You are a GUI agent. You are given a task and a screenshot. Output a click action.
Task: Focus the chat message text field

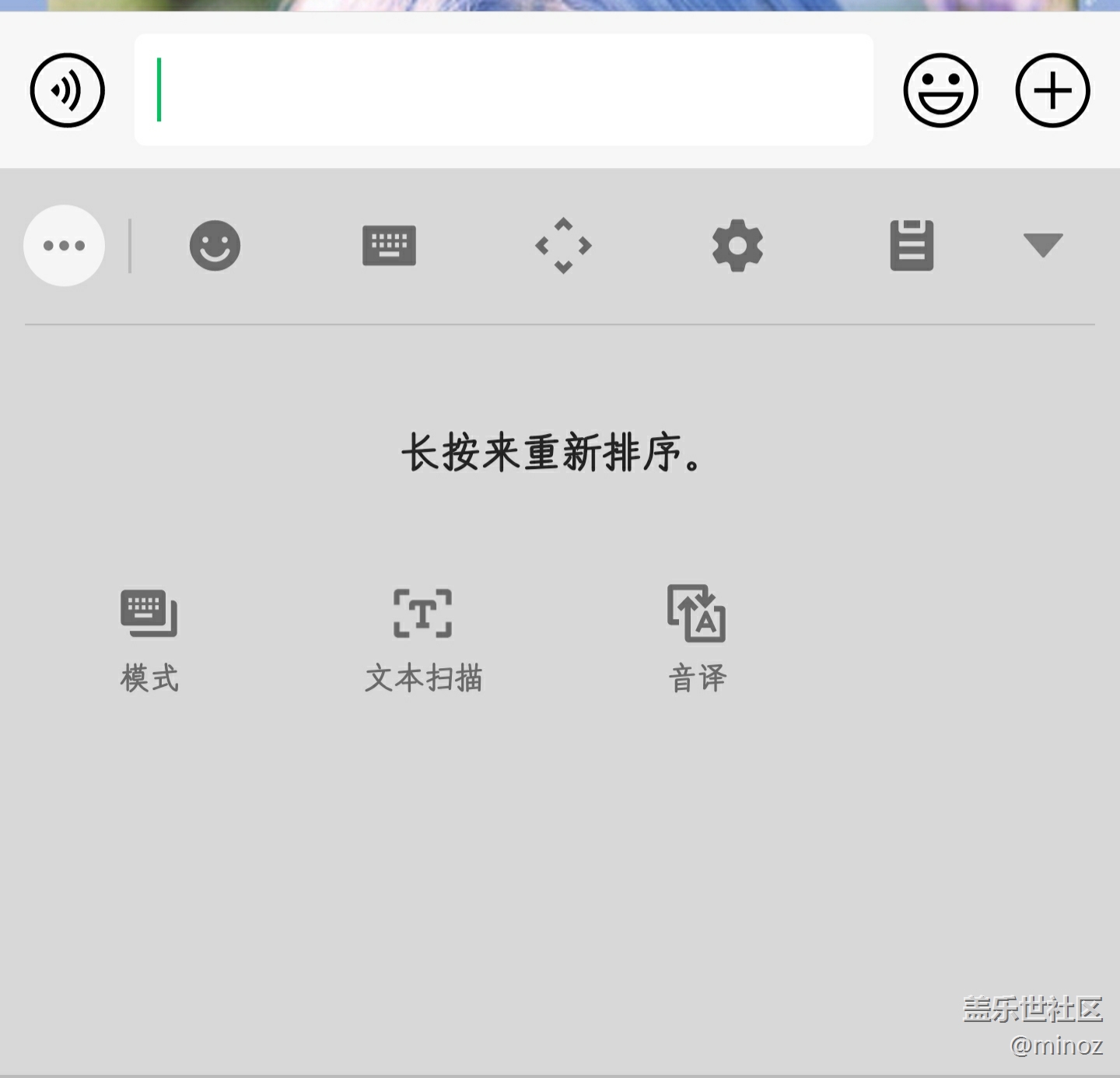(x=503, y=90)
